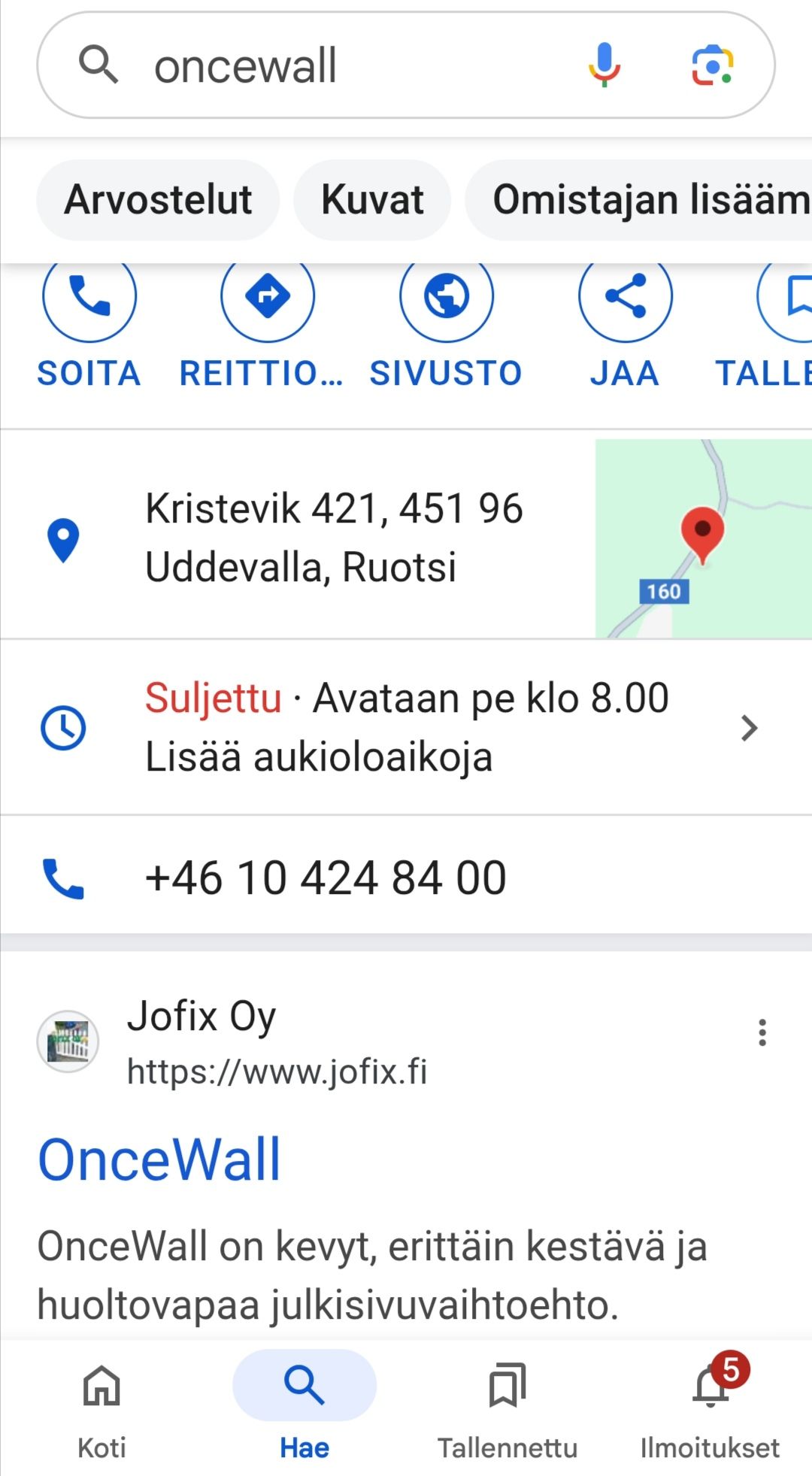Open the overflow menu for Jofix Oy result
This screenshot has height=1476, width=812.
[x=762, y=1033]
